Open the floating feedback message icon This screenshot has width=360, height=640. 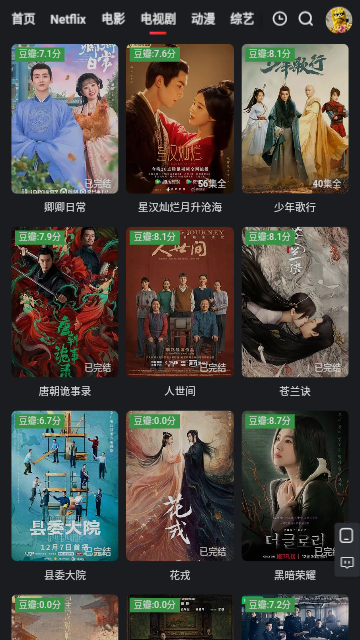[347, 563]
